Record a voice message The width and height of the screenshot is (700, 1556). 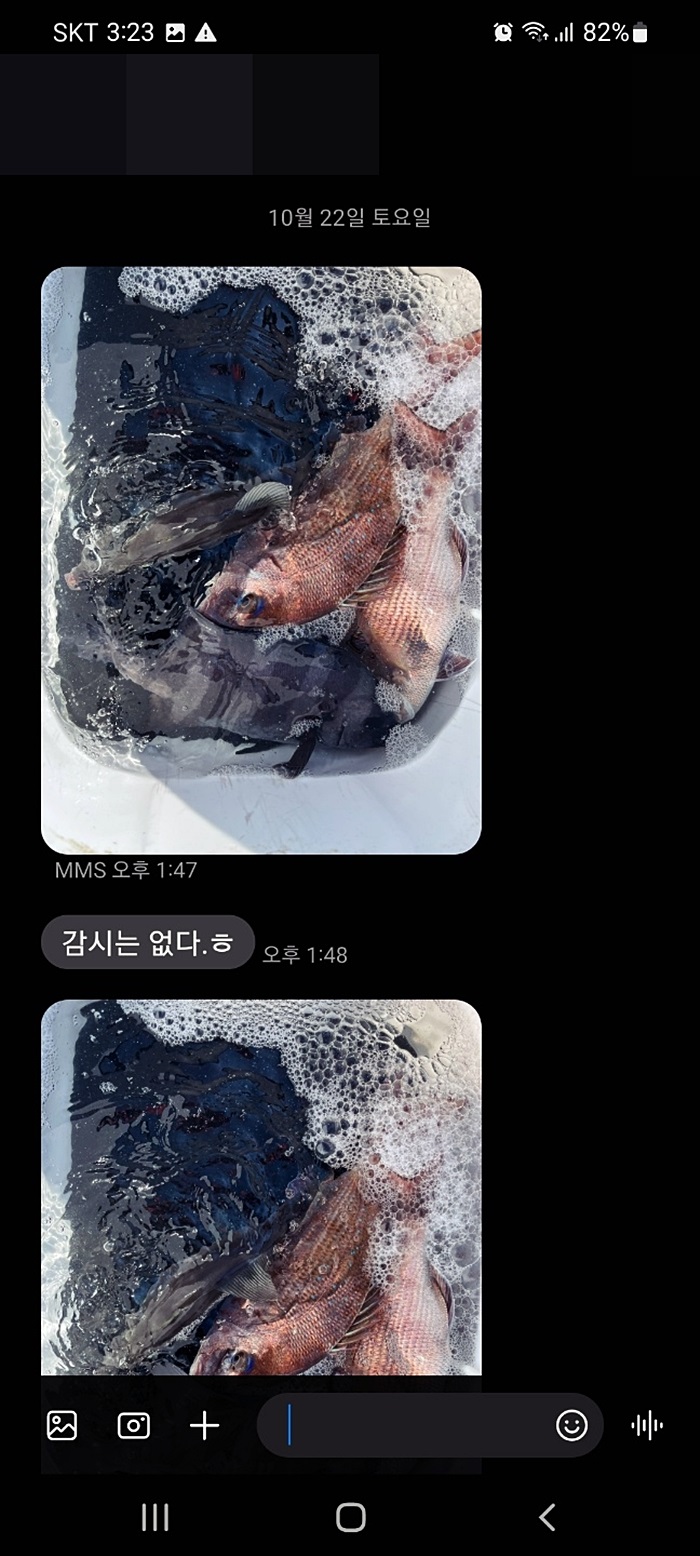647,1425
